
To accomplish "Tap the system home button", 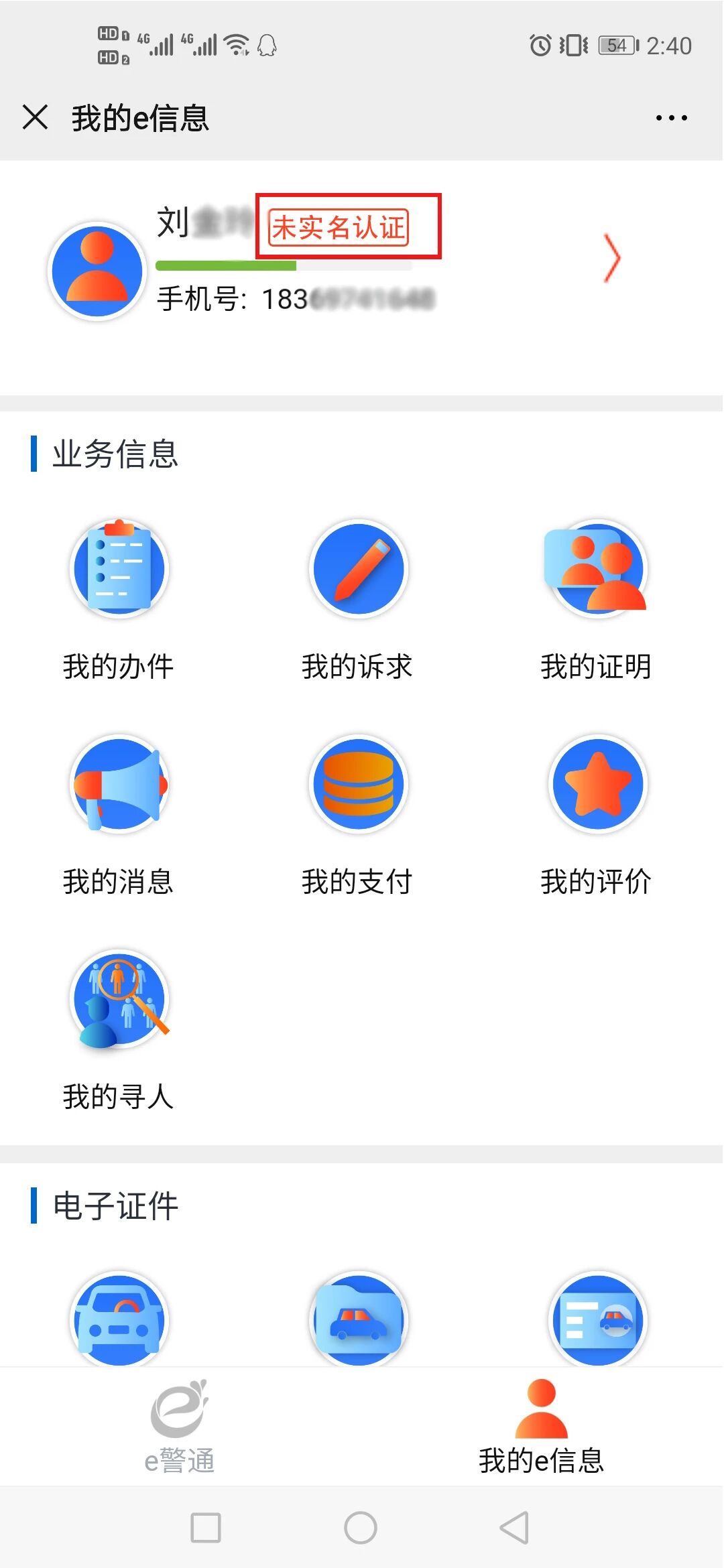I will tap(361, 1528).
